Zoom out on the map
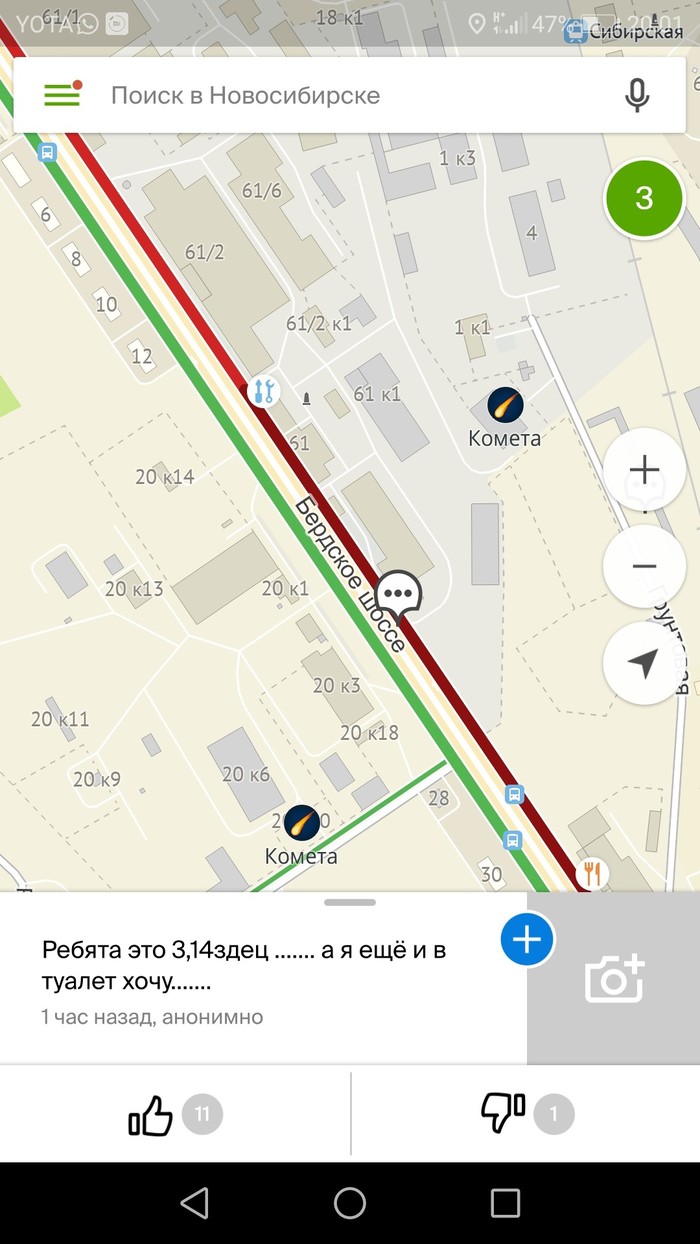The width and height of the screenshot is (700, 1244). [x=644, y=566]
